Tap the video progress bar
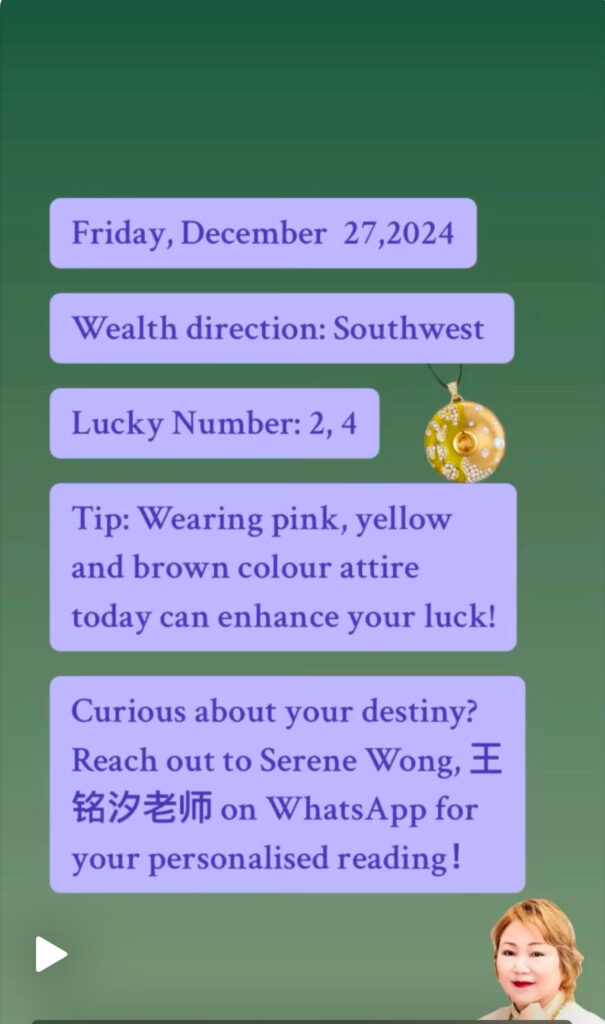This screenshot has width=605, height=1024. pos(300,1020)
